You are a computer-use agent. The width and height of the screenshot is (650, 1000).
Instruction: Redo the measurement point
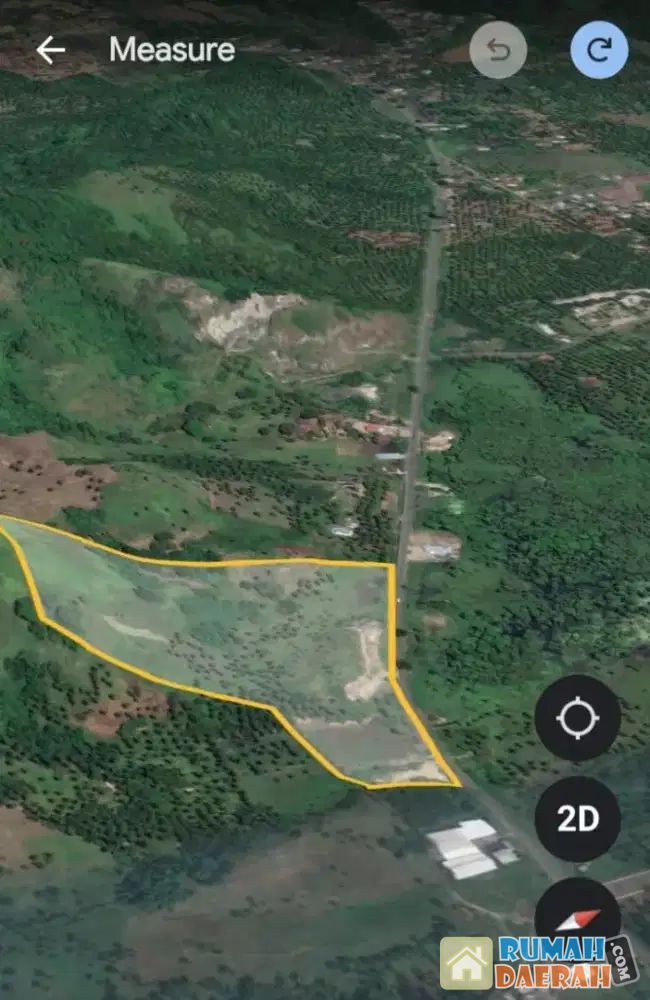[599, 50]
